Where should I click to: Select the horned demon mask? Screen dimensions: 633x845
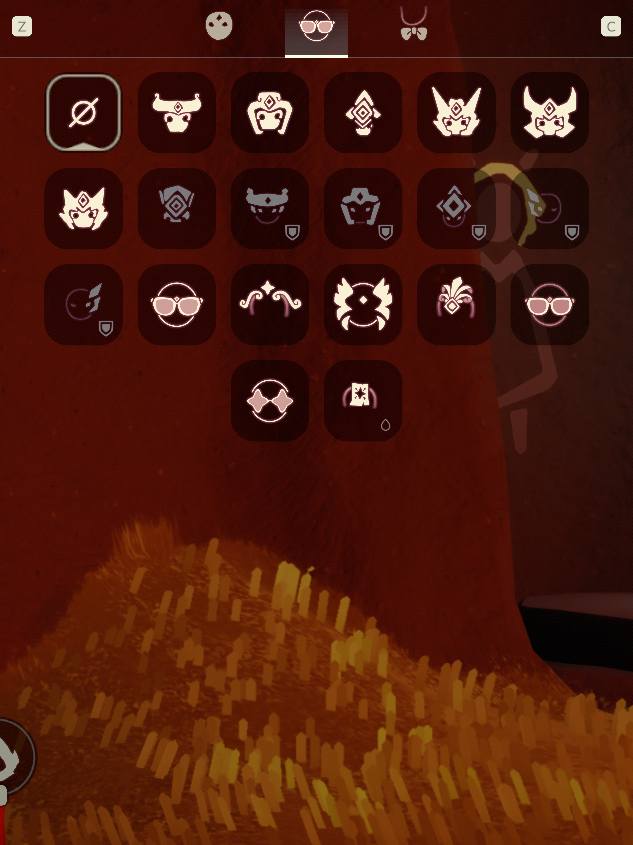coord(549,112)
